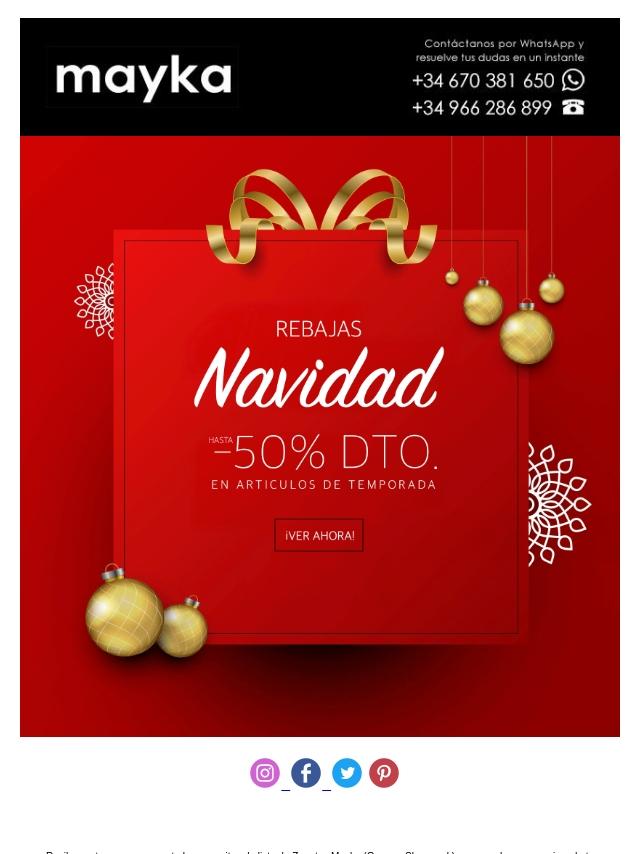This screenshot has height=854, width=640.
Task: Go to Mayka's Twitter profile
Action: 347,773
